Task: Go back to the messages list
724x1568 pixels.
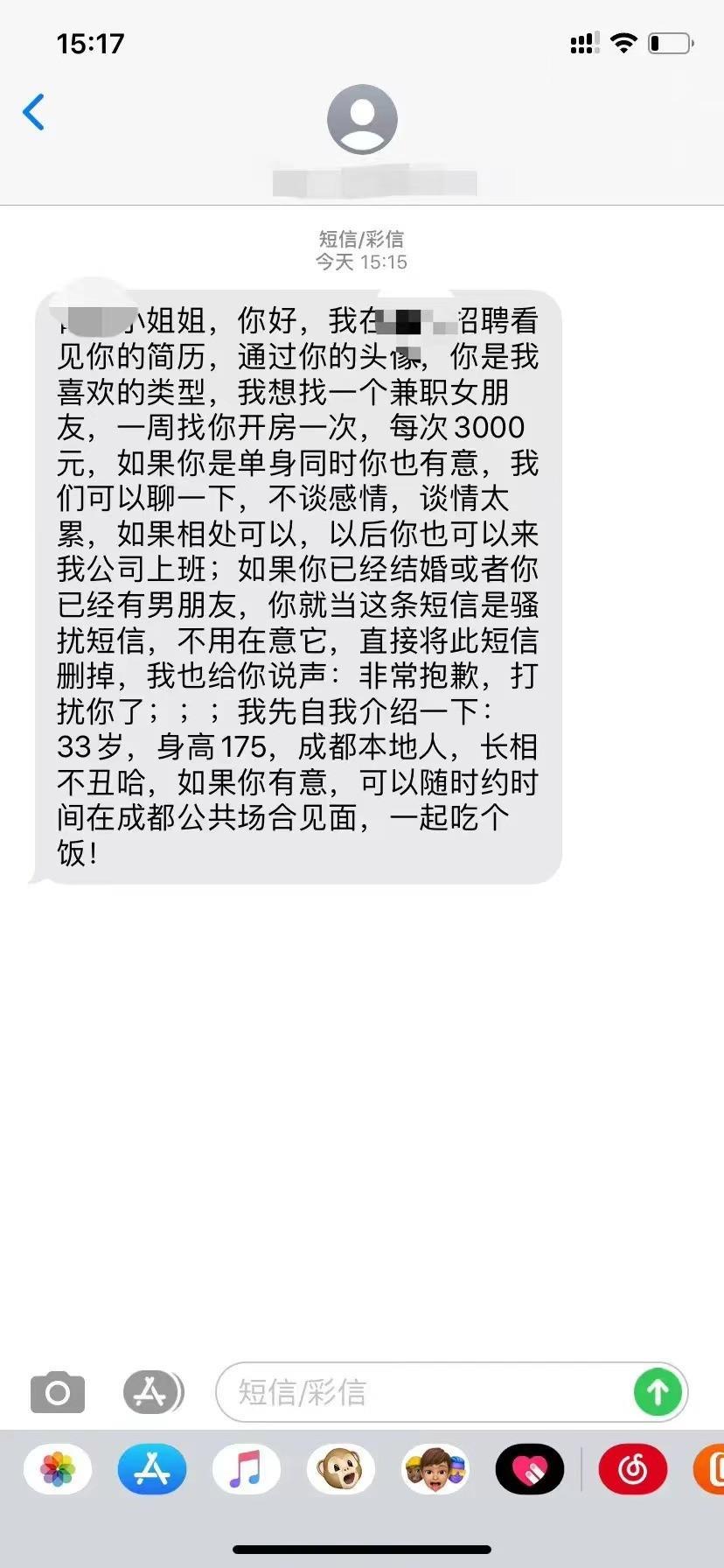Action: (34, 112)
